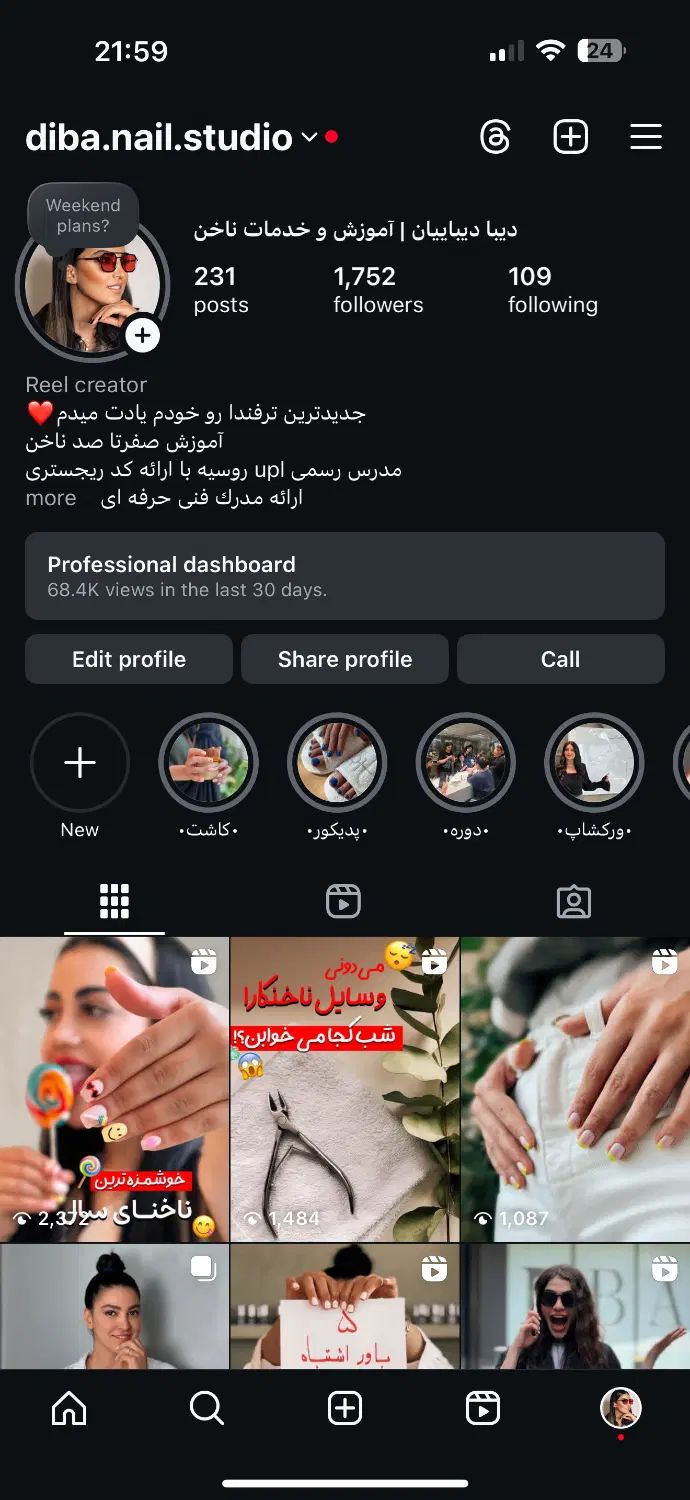The image size is (690, 1500).
Task: Open the reel with 1,484 views
Action: point(344,1088)
